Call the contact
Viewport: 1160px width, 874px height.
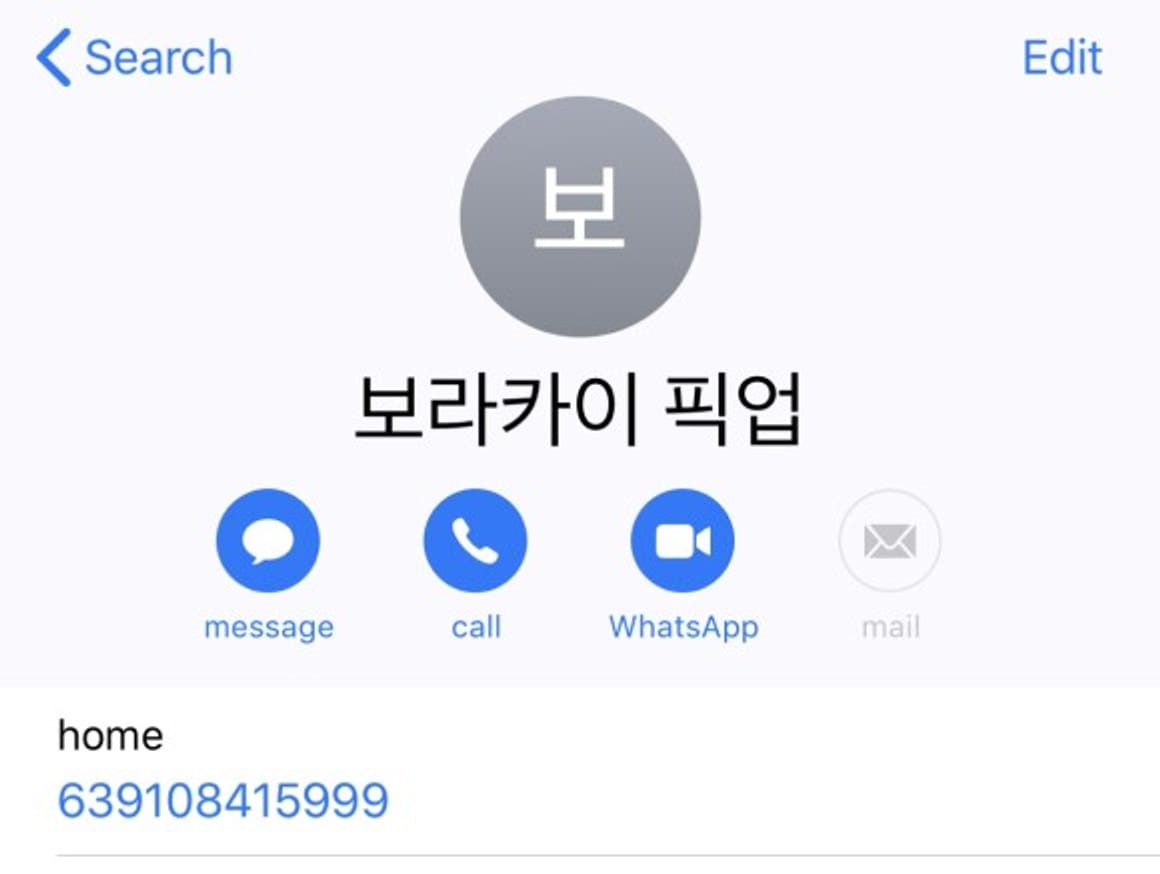pyautogui.click(x=475, y=541)
